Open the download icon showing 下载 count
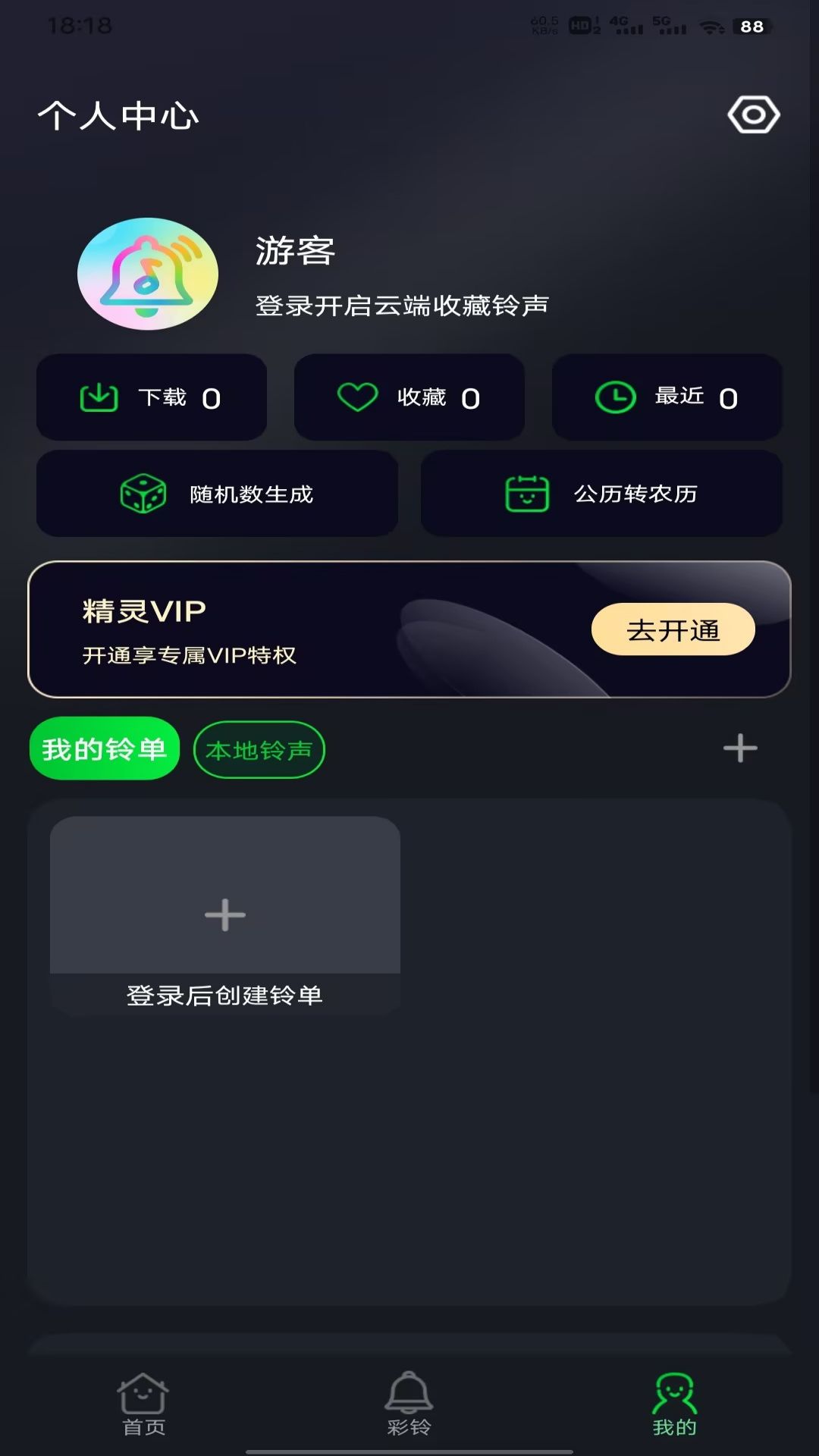This screenshot has width=819, height=1456. click(99, 396)
